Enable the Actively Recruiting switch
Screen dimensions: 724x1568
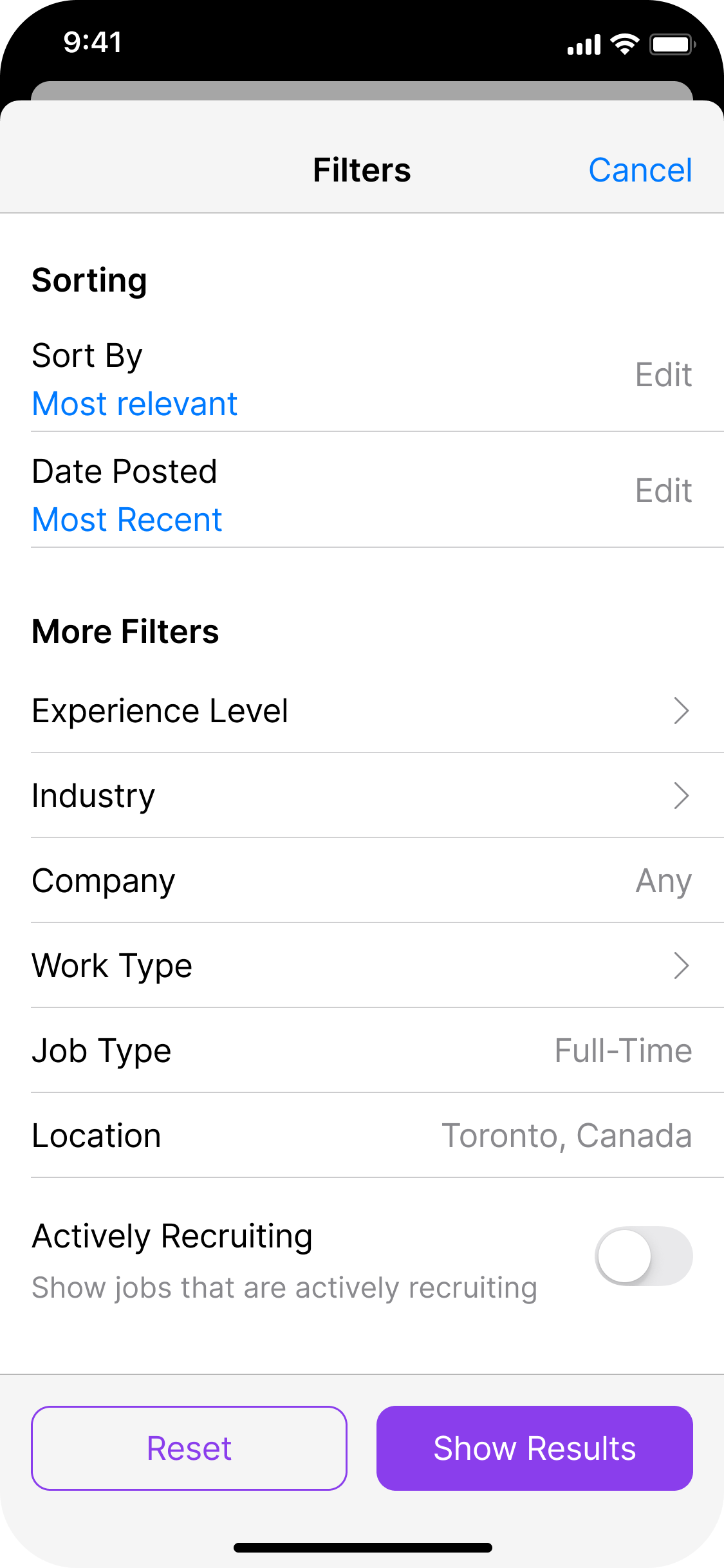[x=644, y=1256]
